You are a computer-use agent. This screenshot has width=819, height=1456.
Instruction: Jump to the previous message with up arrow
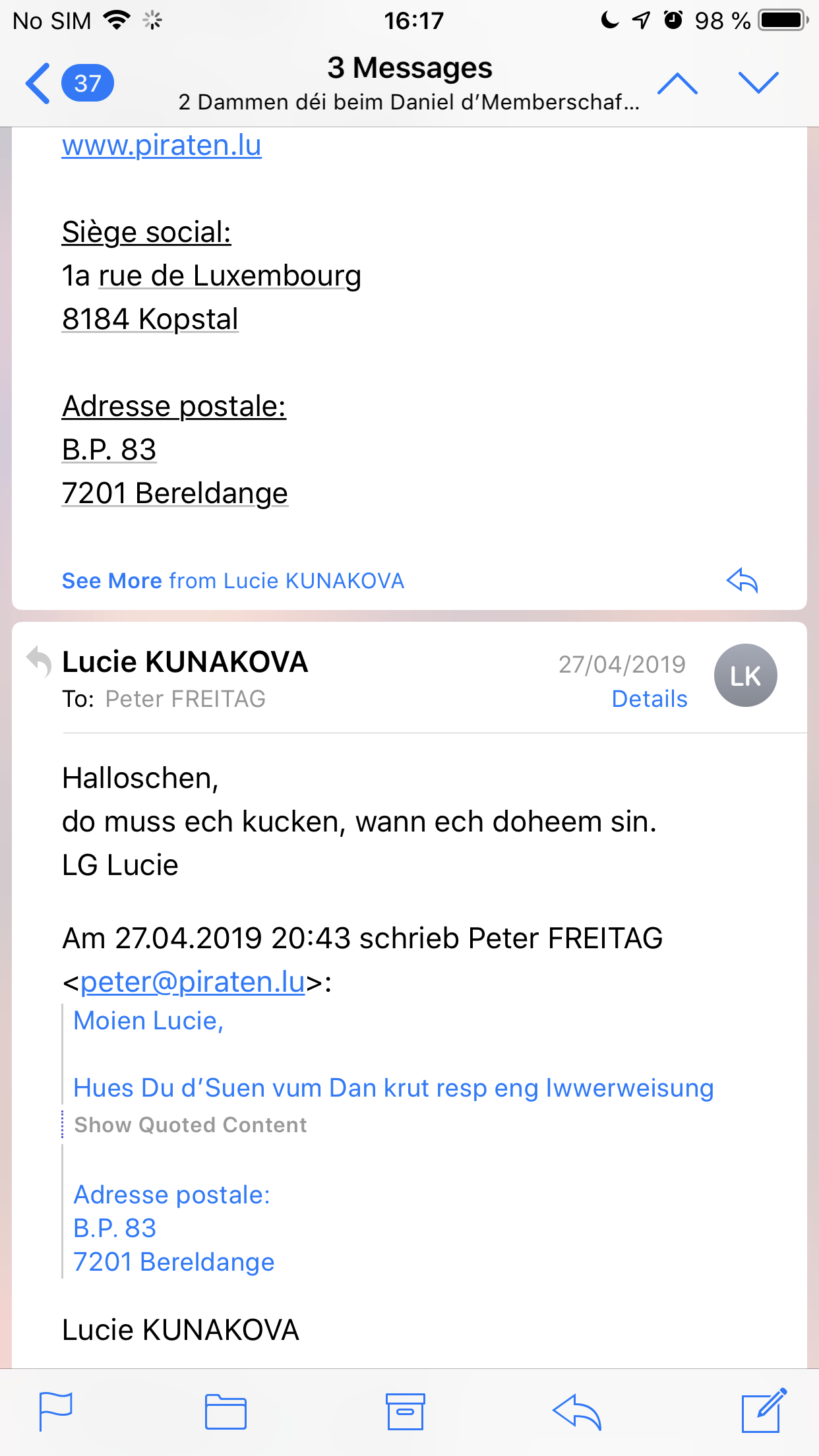pyautogui.click(x=677, y=83)
